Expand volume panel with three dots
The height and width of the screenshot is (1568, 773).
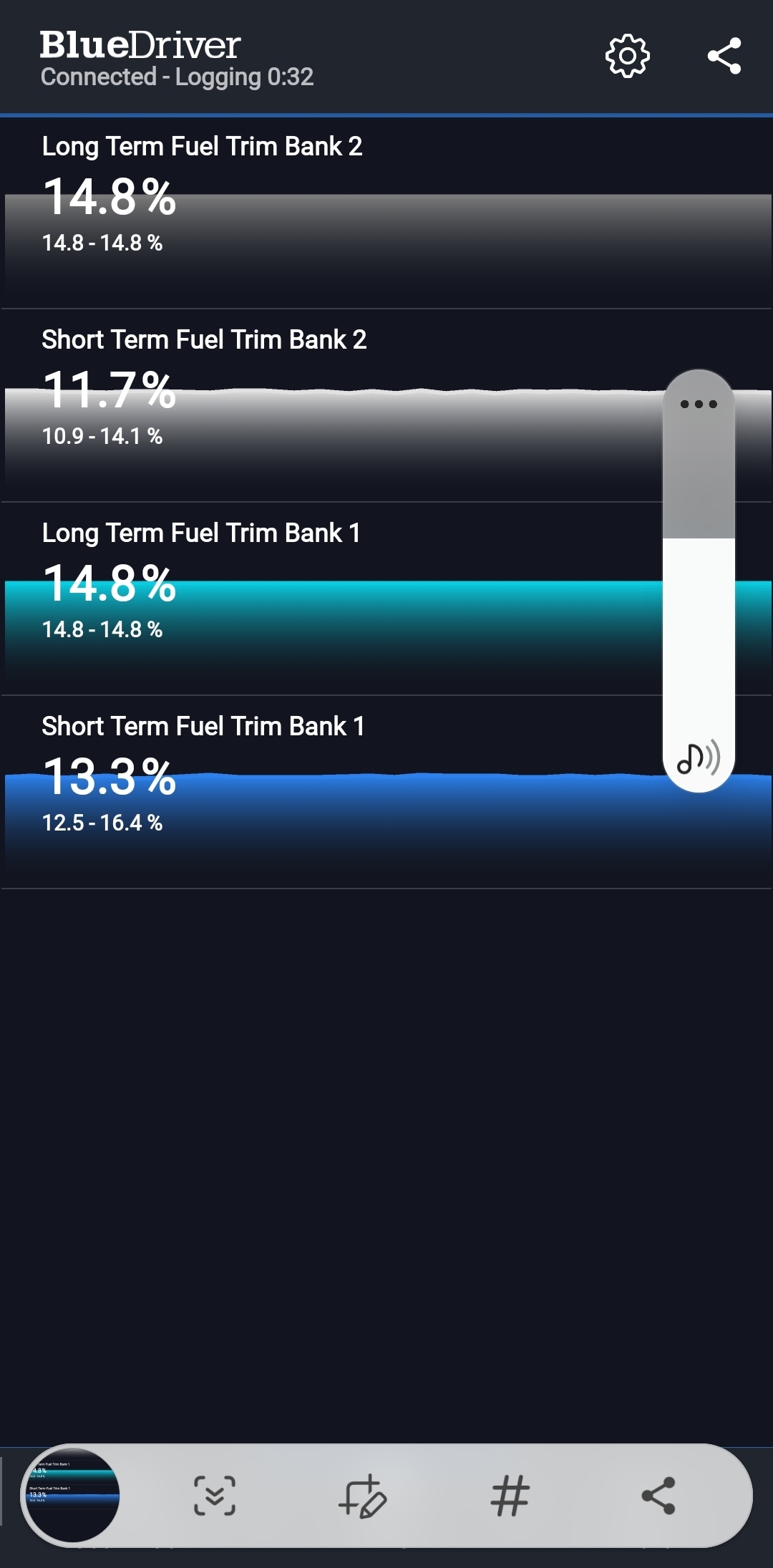(699, 405)
